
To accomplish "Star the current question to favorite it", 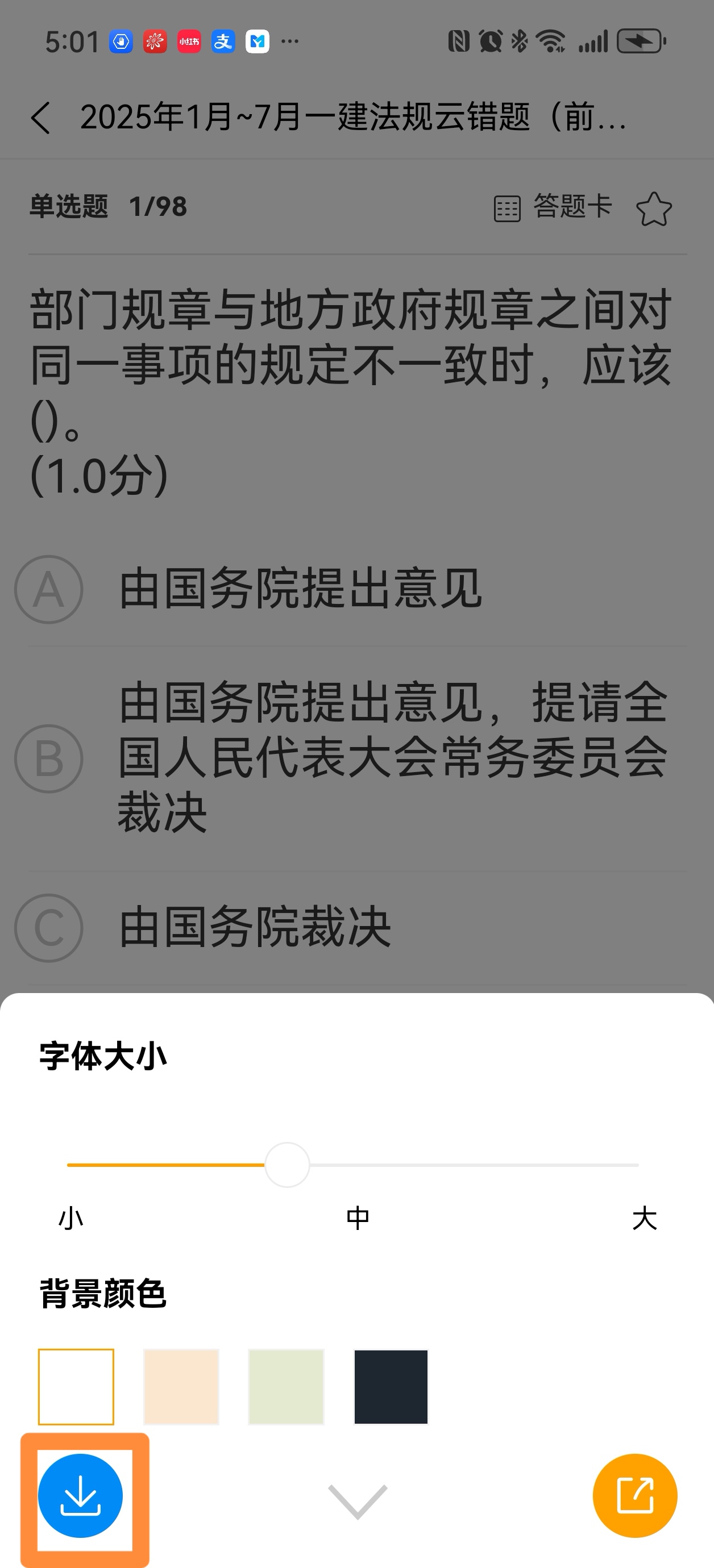I will pyautogui.click(x=654, y=208).
